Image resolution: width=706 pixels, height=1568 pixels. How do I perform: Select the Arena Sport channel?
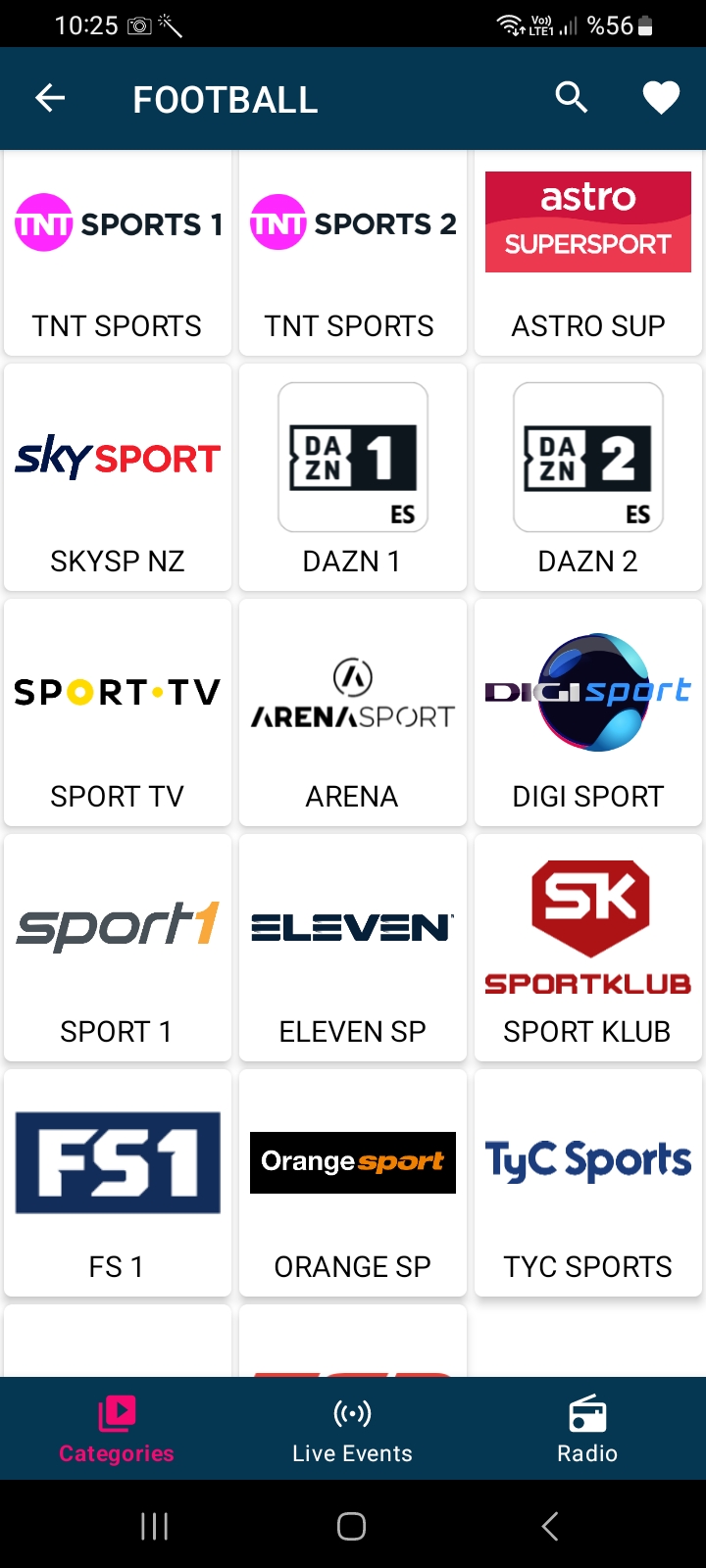(x=353, y=712)
